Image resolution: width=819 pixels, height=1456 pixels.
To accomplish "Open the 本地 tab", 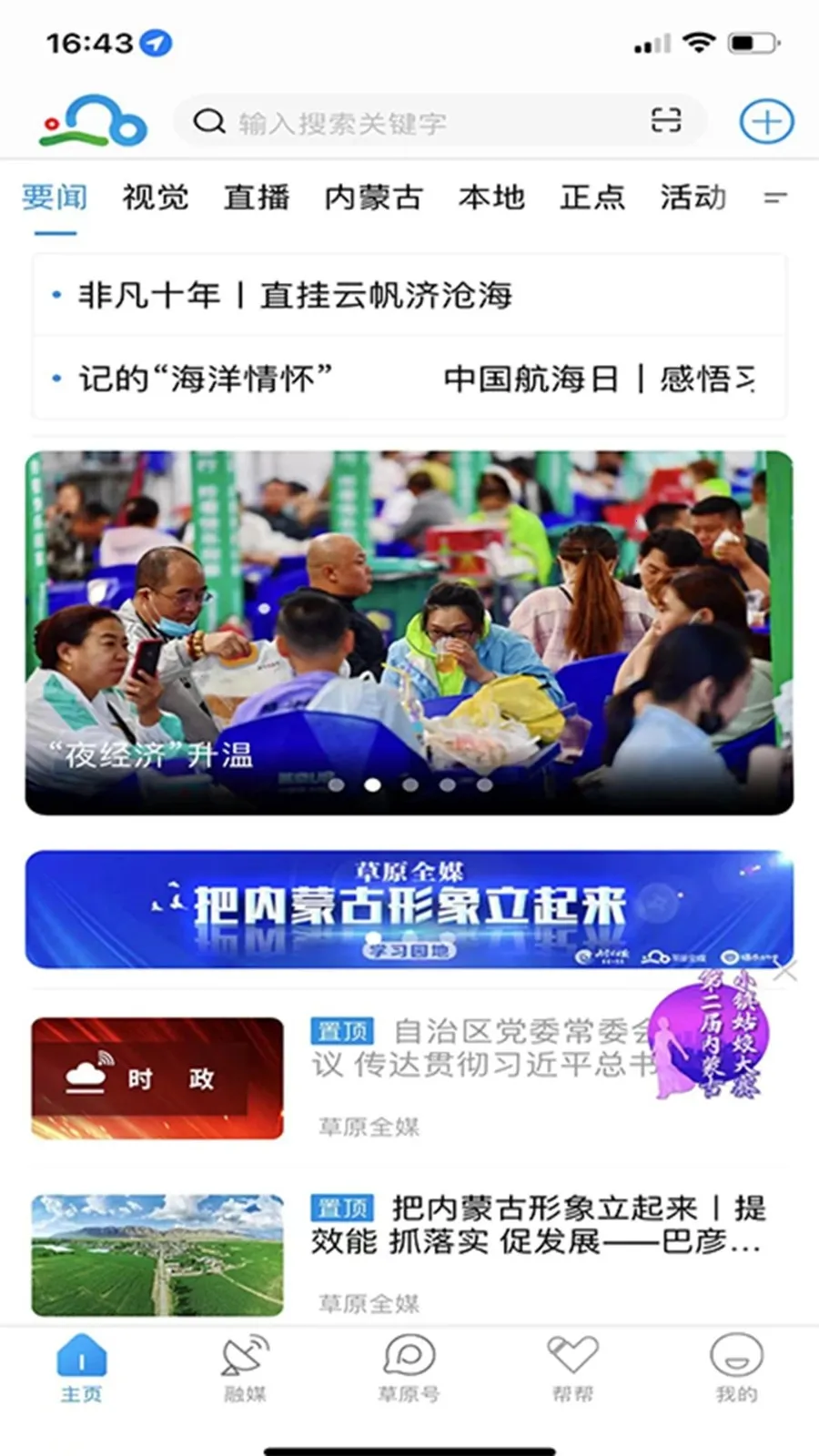I will click(x=491, y=197).
